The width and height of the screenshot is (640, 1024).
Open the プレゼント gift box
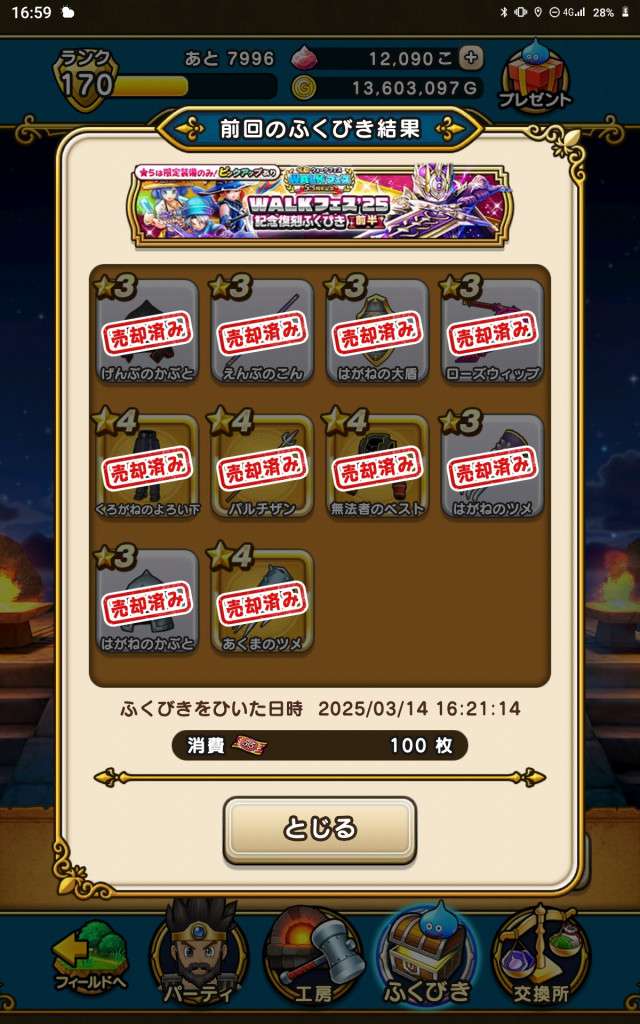pos(538,77)
